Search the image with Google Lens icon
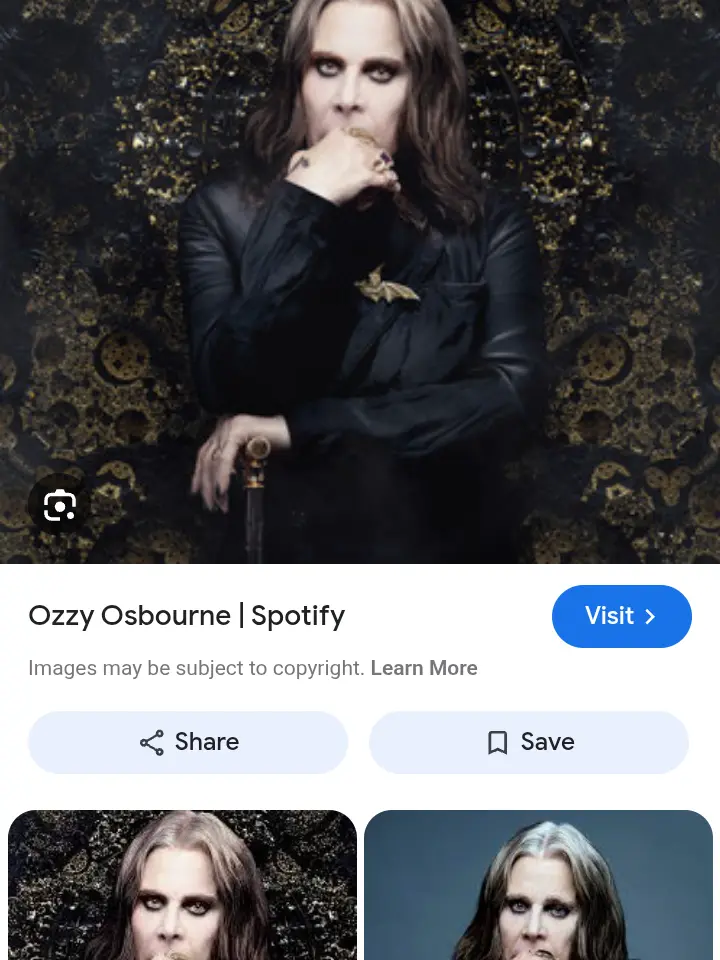Image resolution: width=720 pixels, height=960 pixels. 59,506
